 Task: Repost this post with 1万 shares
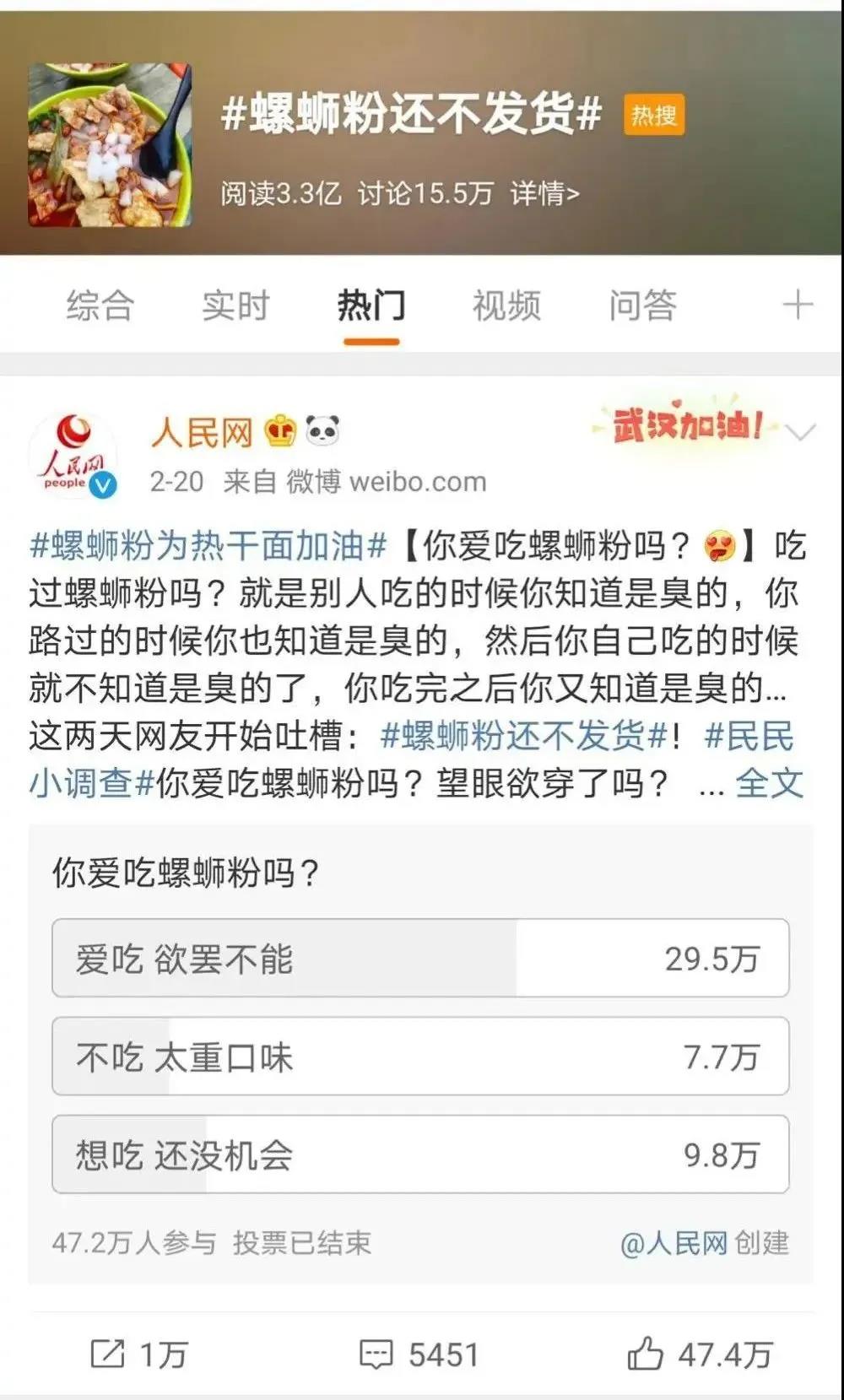[x=139, y=1354]
